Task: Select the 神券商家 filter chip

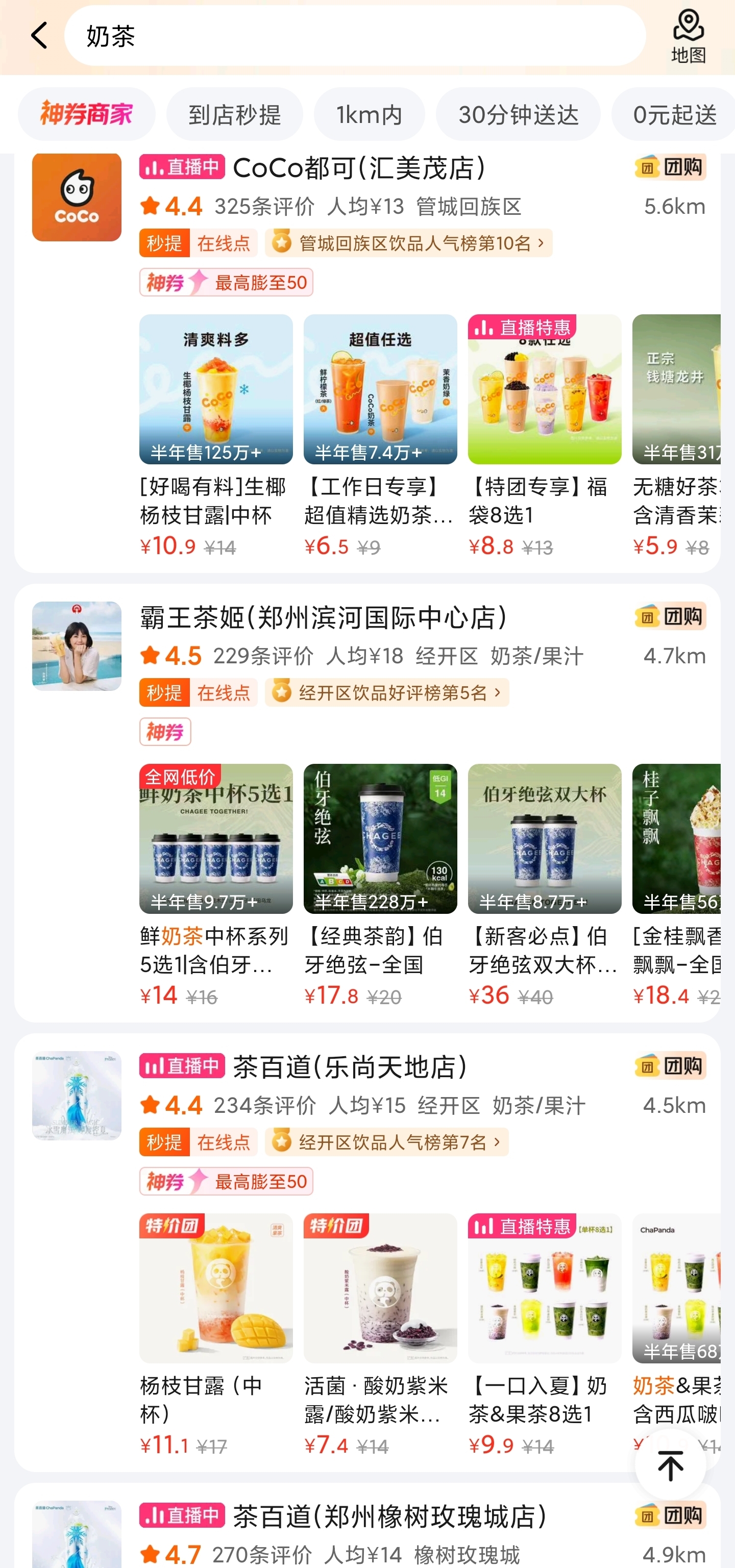Action: click(x=86, y=114)
